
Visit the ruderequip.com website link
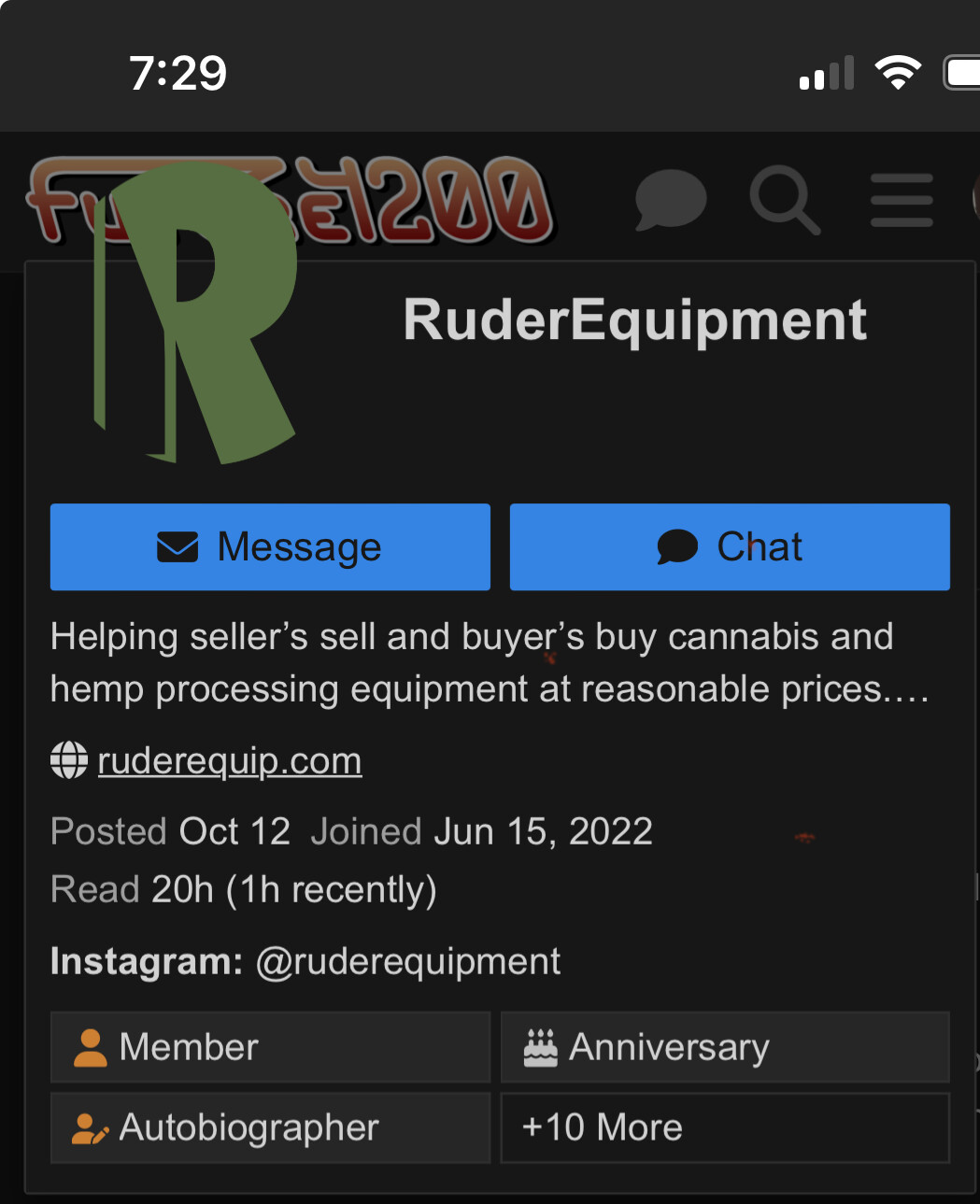pos(229,761)
